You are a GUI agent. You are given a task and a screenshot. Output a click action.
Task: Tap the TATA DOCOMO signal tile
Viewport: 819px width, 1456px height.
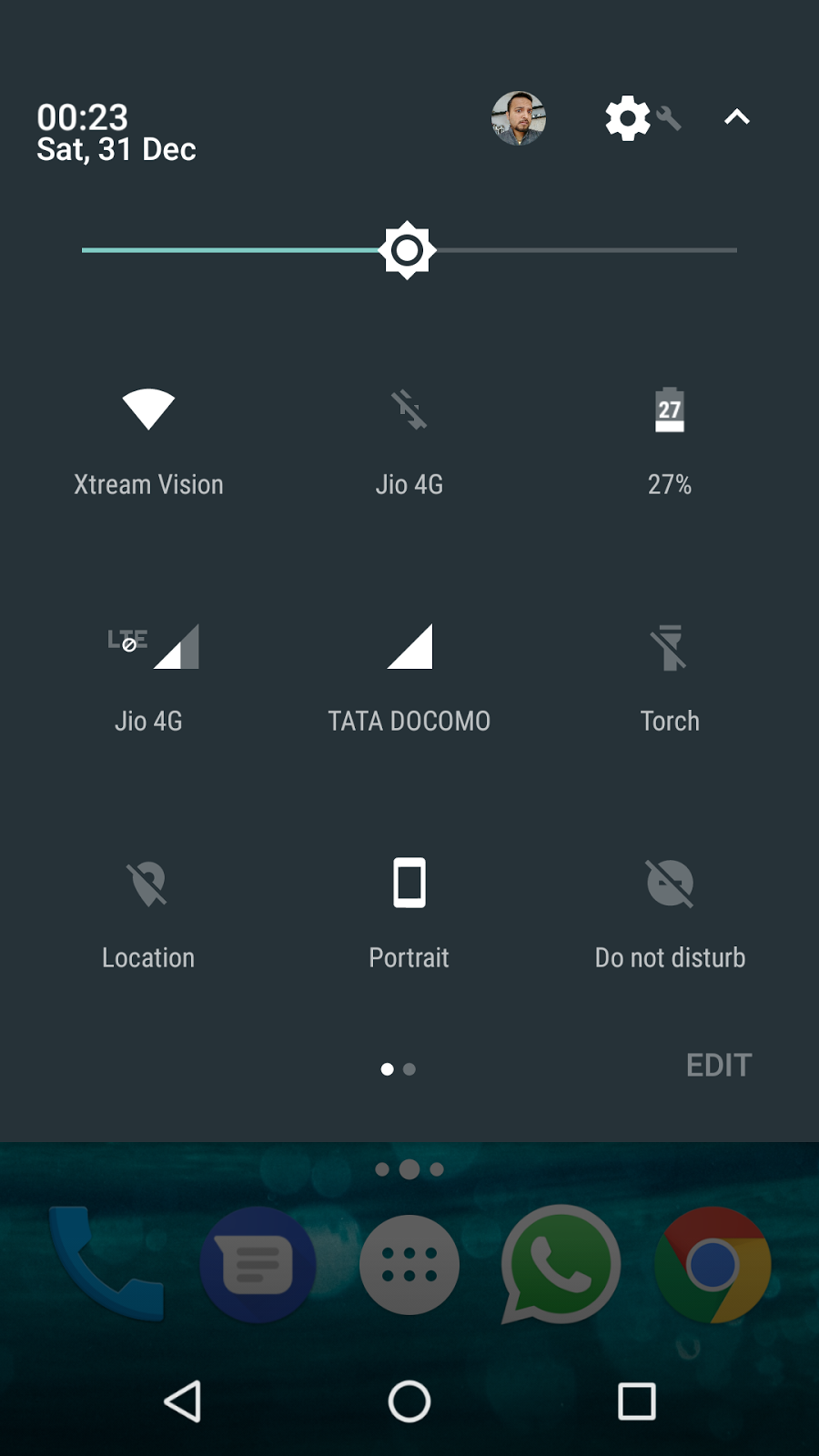click(409, 648)
